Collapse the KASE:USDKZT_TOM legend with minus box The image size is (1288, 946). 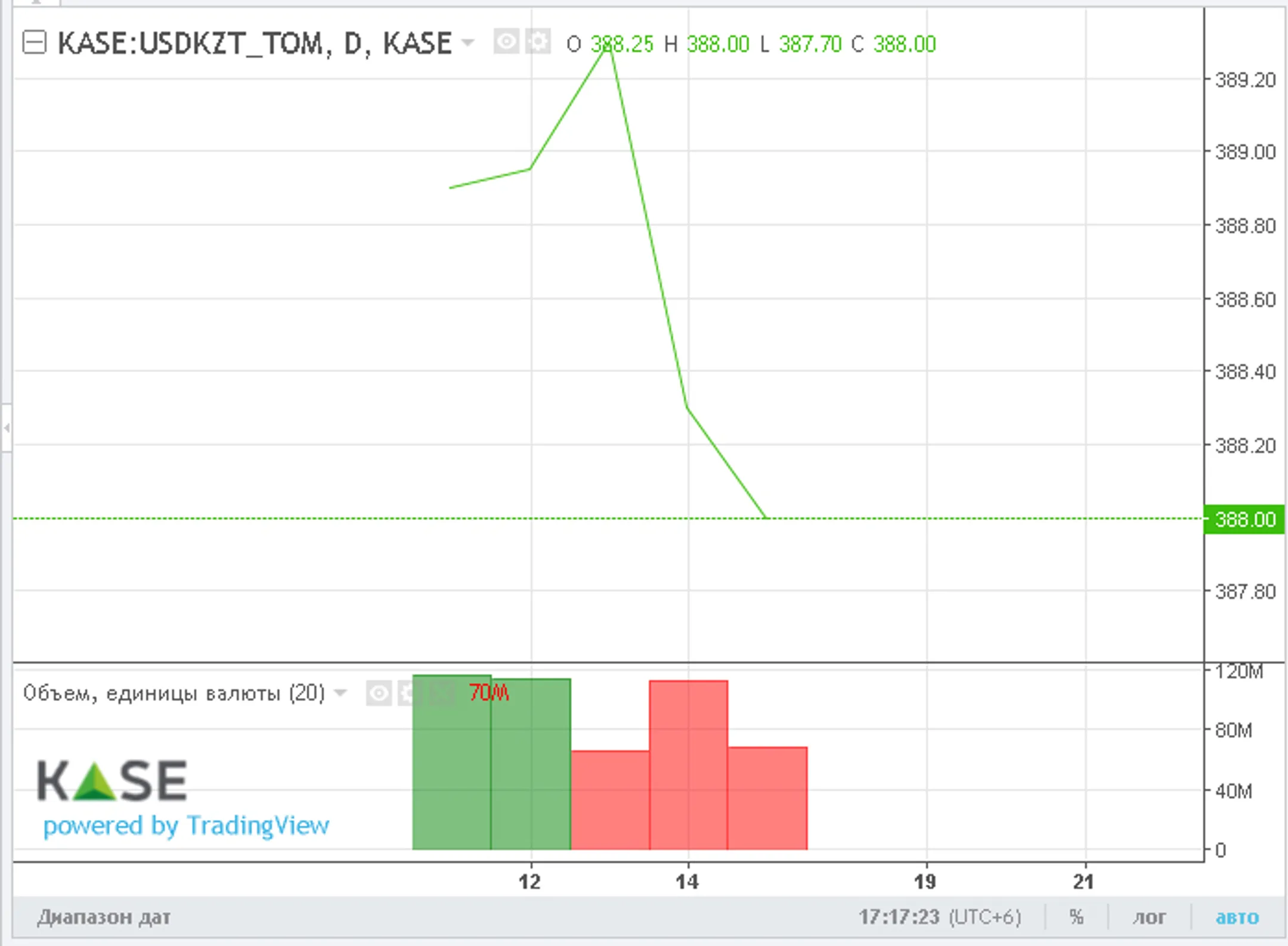click(34, 43)
